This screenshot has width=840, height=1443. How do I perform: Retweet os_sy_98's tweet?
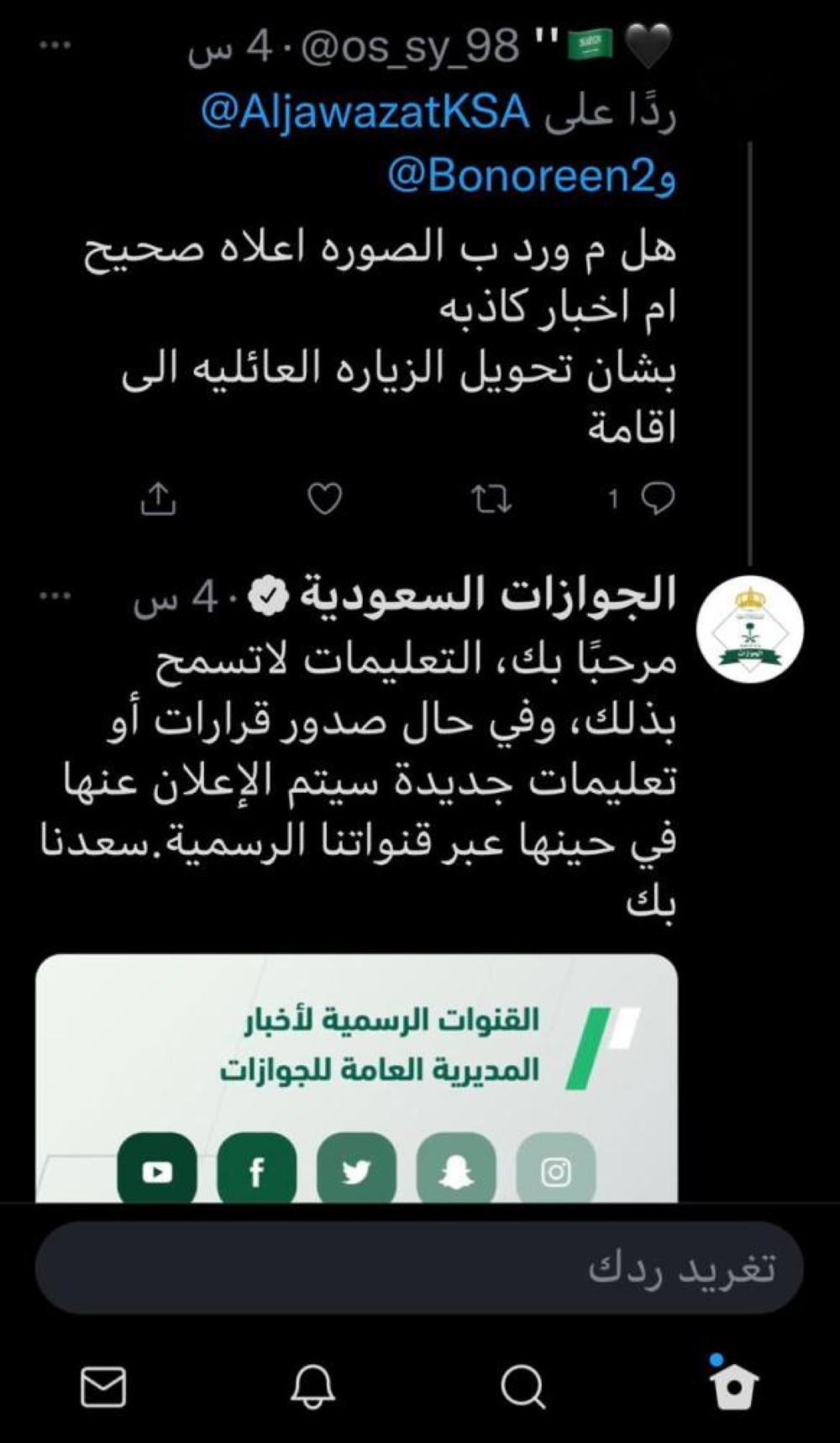[491, 500]
